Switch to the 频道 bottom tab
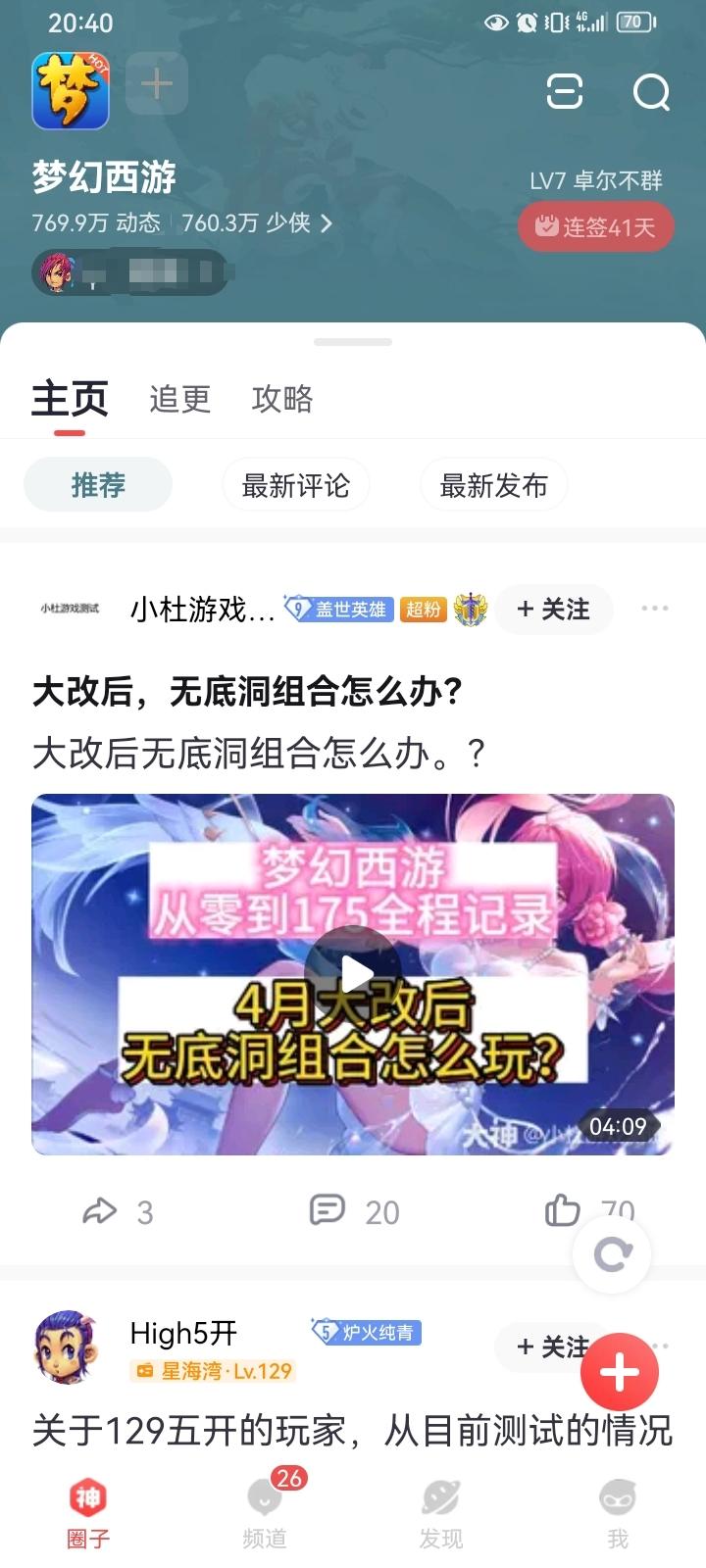Image resolution: width=706 pixels, height=1568 pixels. click(265, 1513)
